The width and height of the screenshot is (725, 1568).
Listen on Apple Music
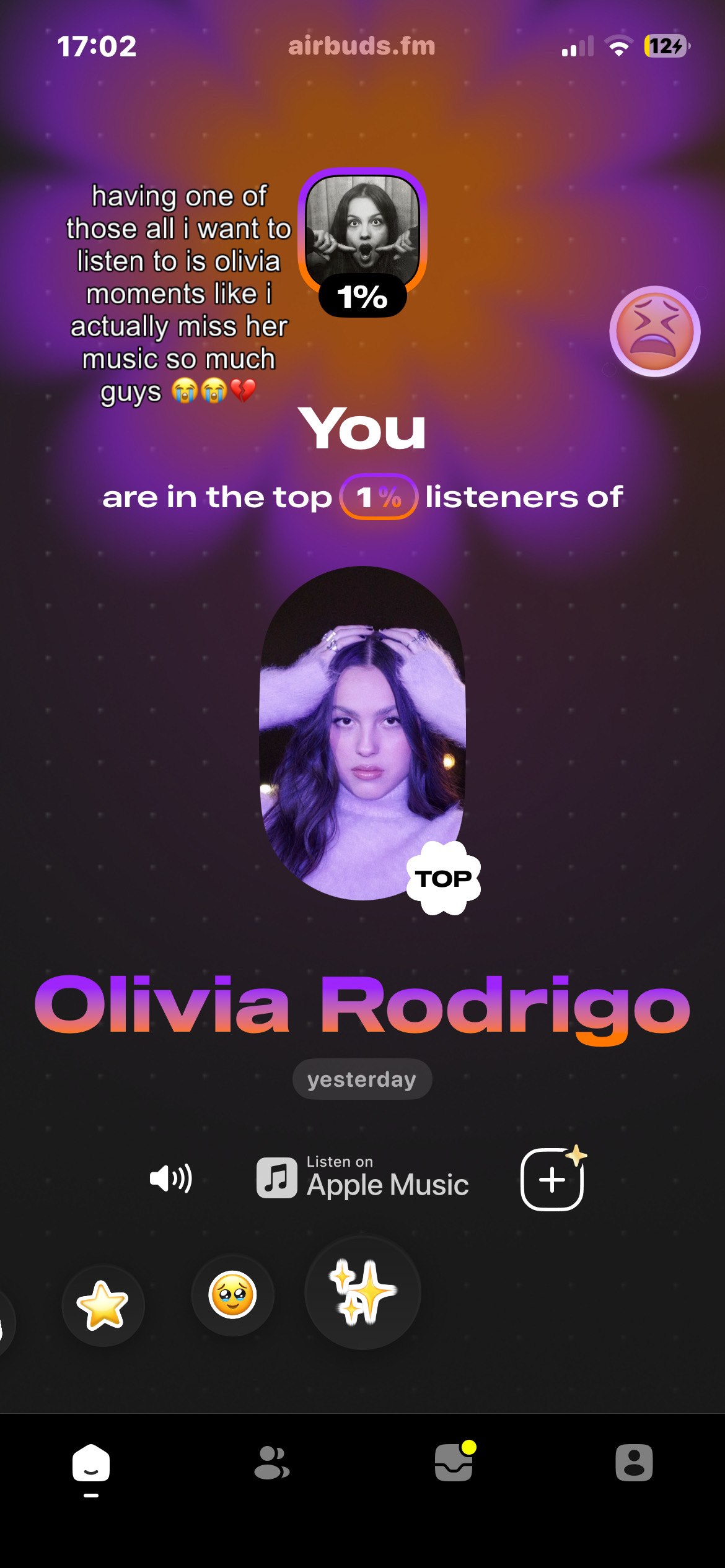pos(363,1178)
